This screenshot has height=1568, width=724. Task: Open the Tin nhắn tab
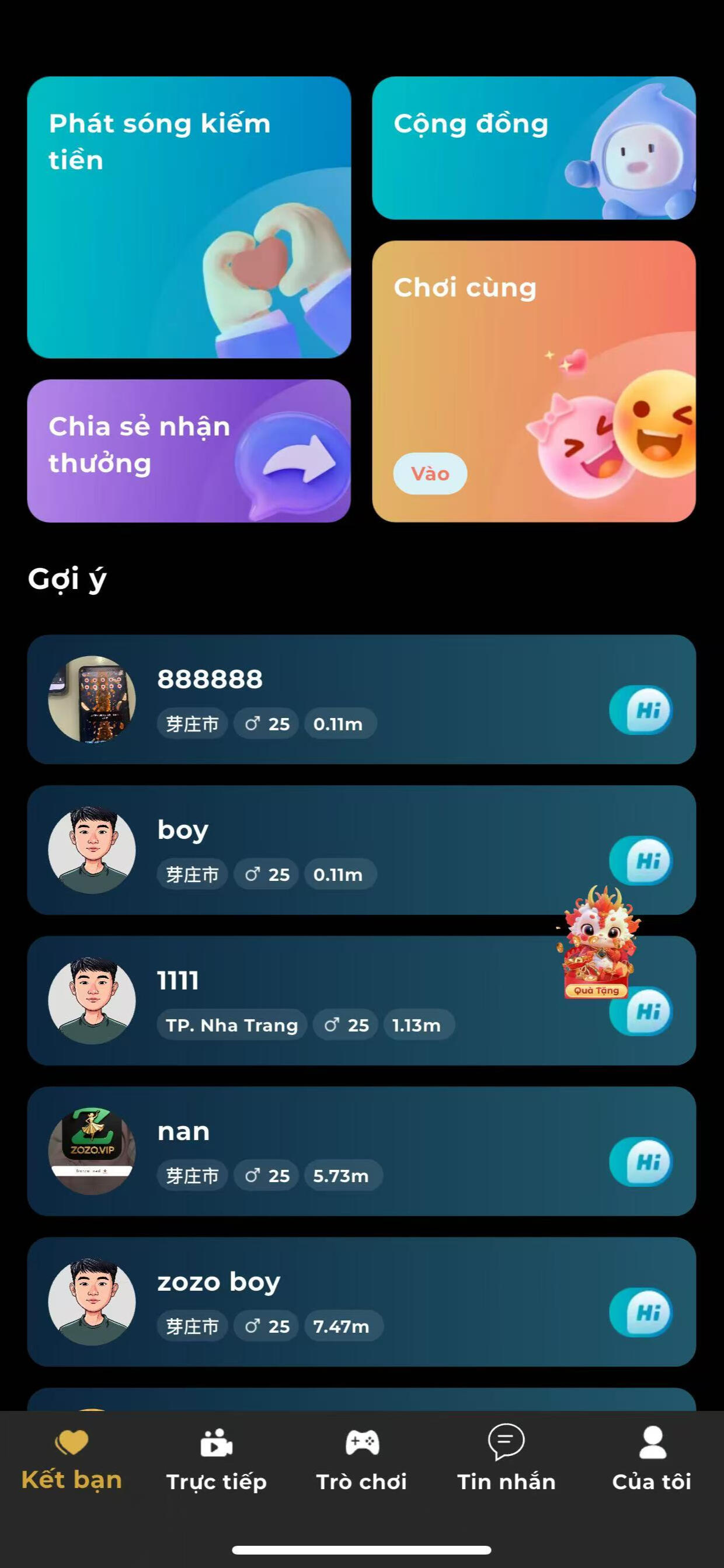[x=506, y=1459]
